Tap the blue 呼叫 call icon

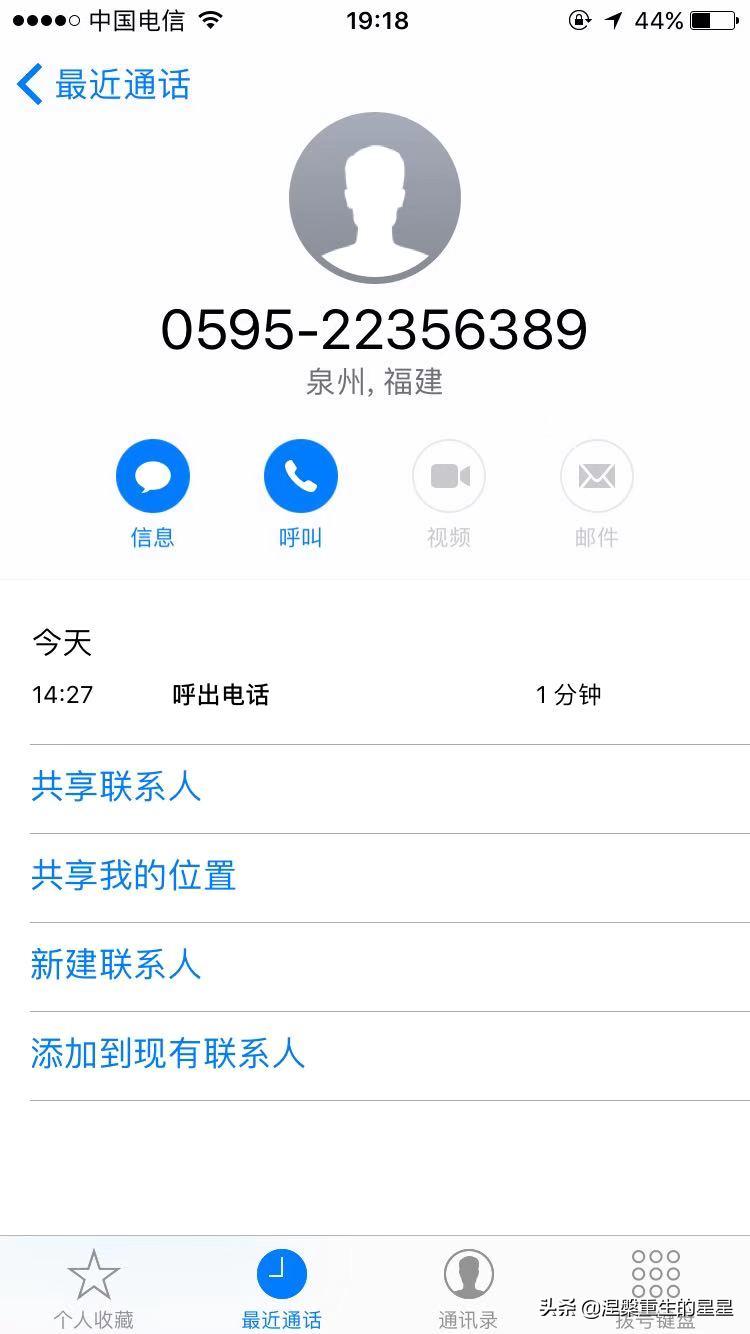click(300, 475)
